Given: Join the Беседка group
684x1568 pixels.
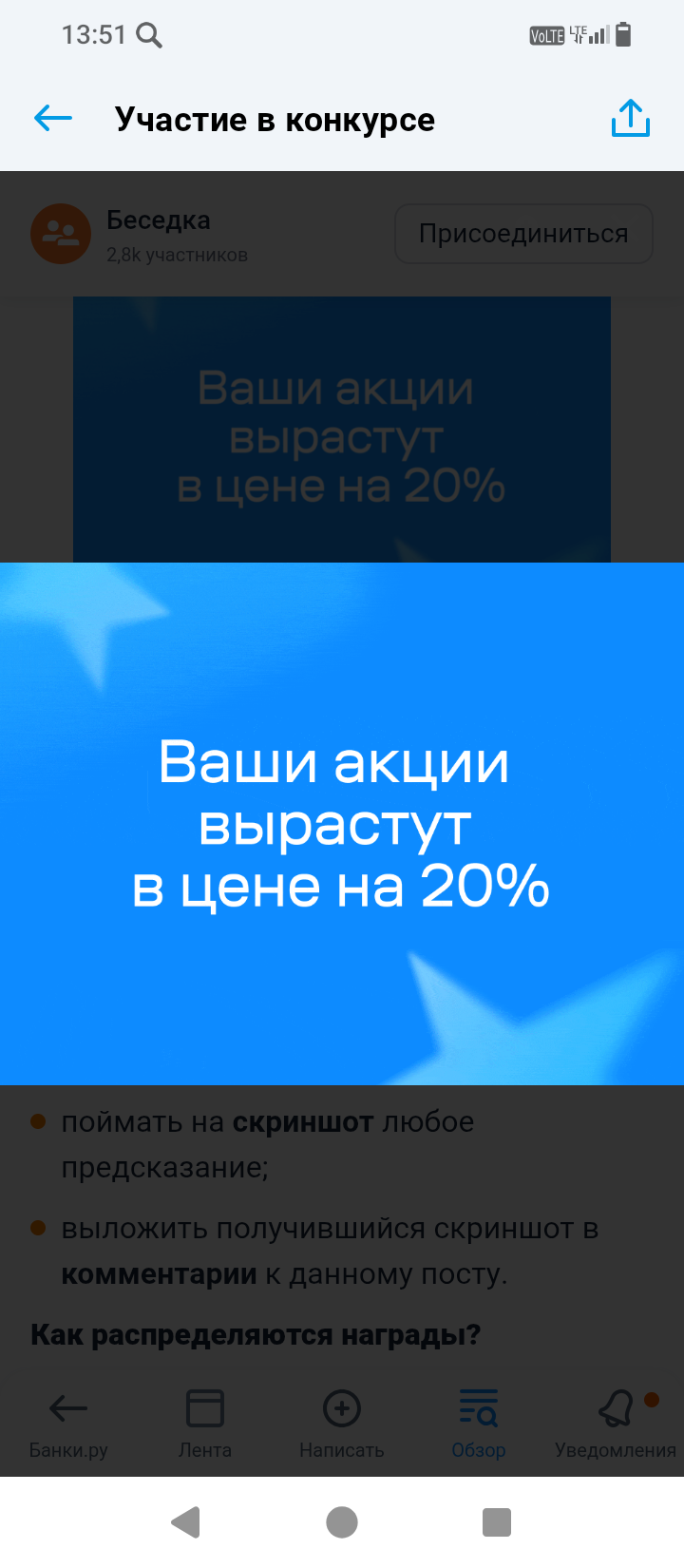Looking at the screenshot, I should tap(523, 234).
